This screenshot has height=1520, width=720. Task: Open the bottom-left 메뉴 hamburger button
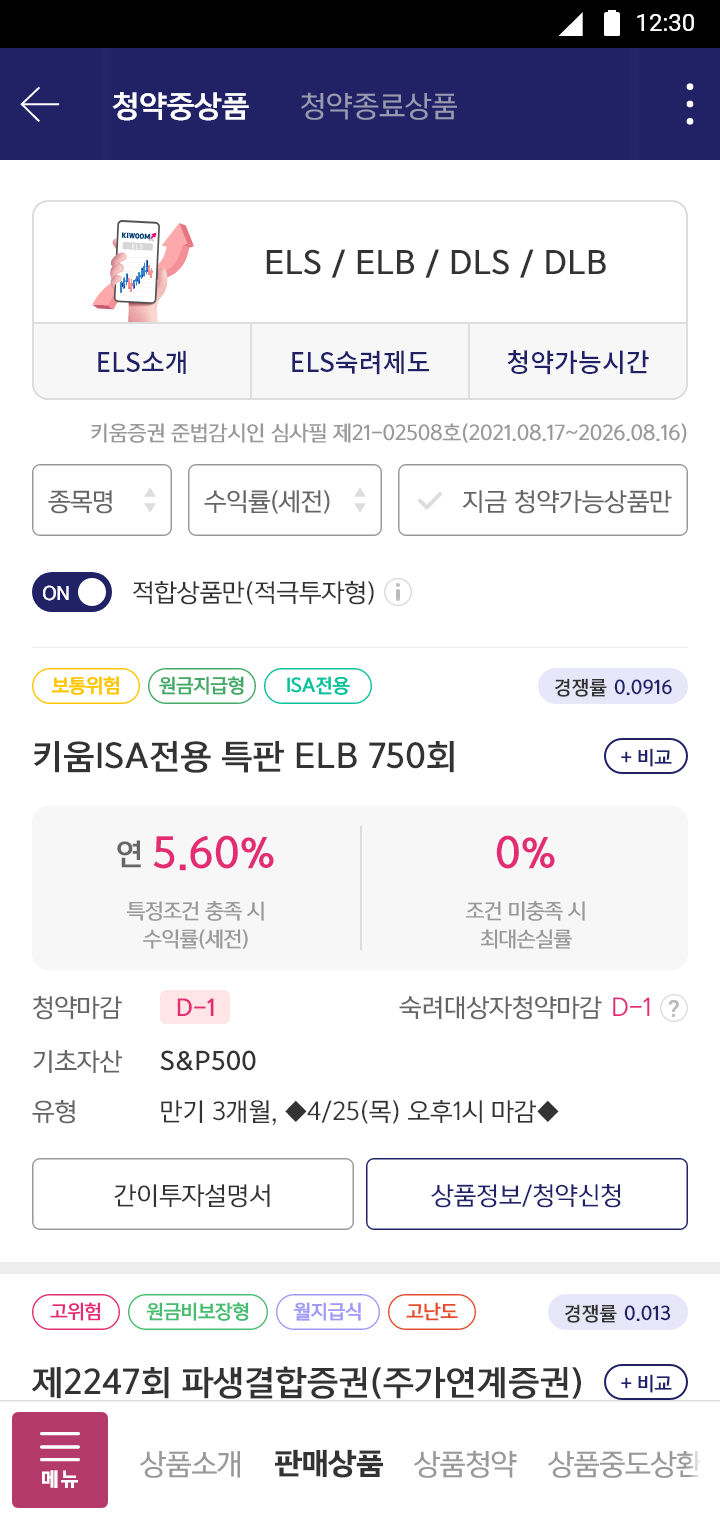[60, 1459]
